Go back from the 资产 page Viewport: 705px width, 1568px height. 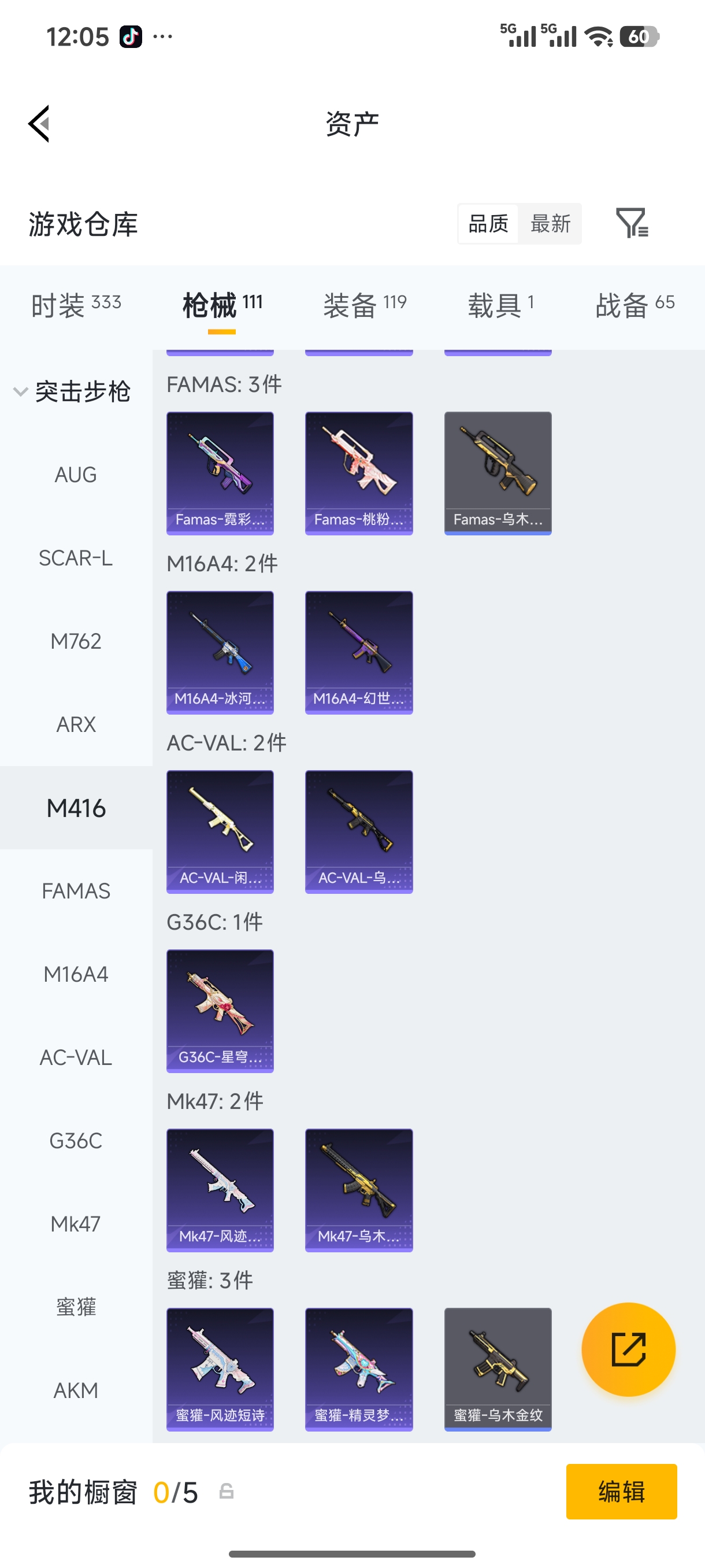coord(39,124)
